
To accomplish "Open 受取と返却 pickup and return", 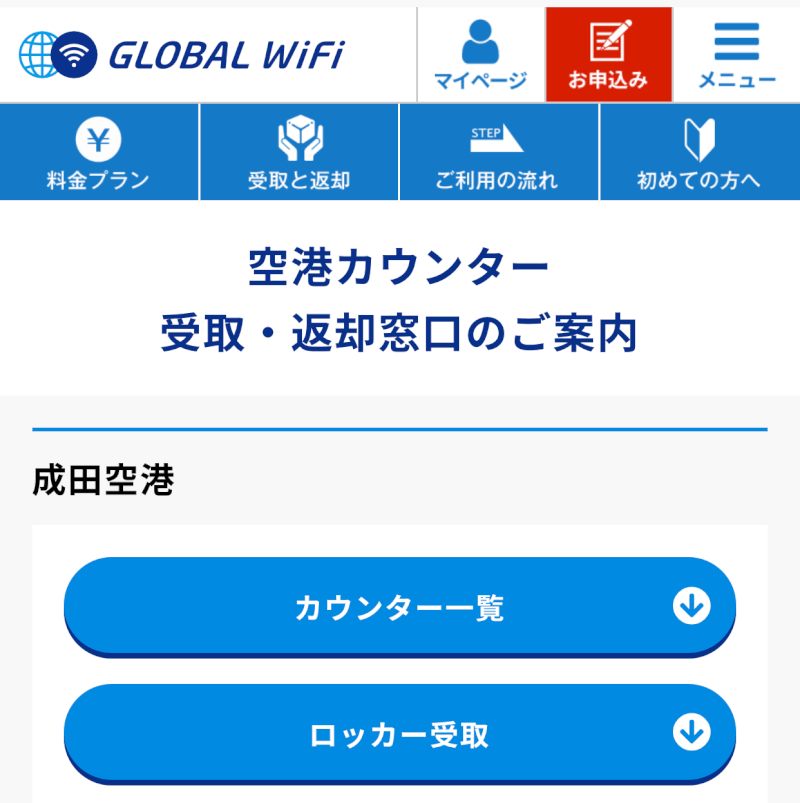I will click(299, 153).
